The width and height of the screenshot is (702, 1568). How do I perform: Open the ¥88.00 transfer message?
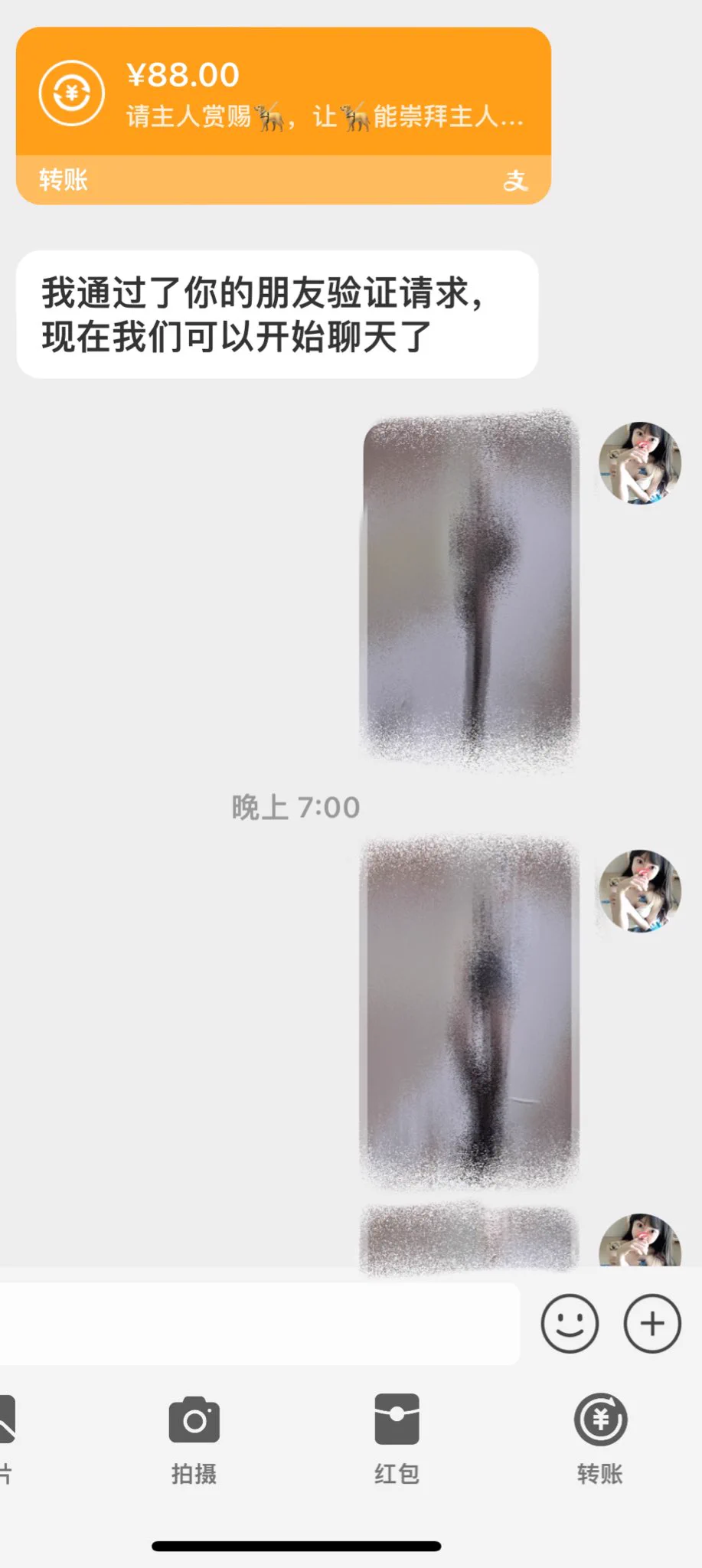pyautogui.click(x=283, y=115)
